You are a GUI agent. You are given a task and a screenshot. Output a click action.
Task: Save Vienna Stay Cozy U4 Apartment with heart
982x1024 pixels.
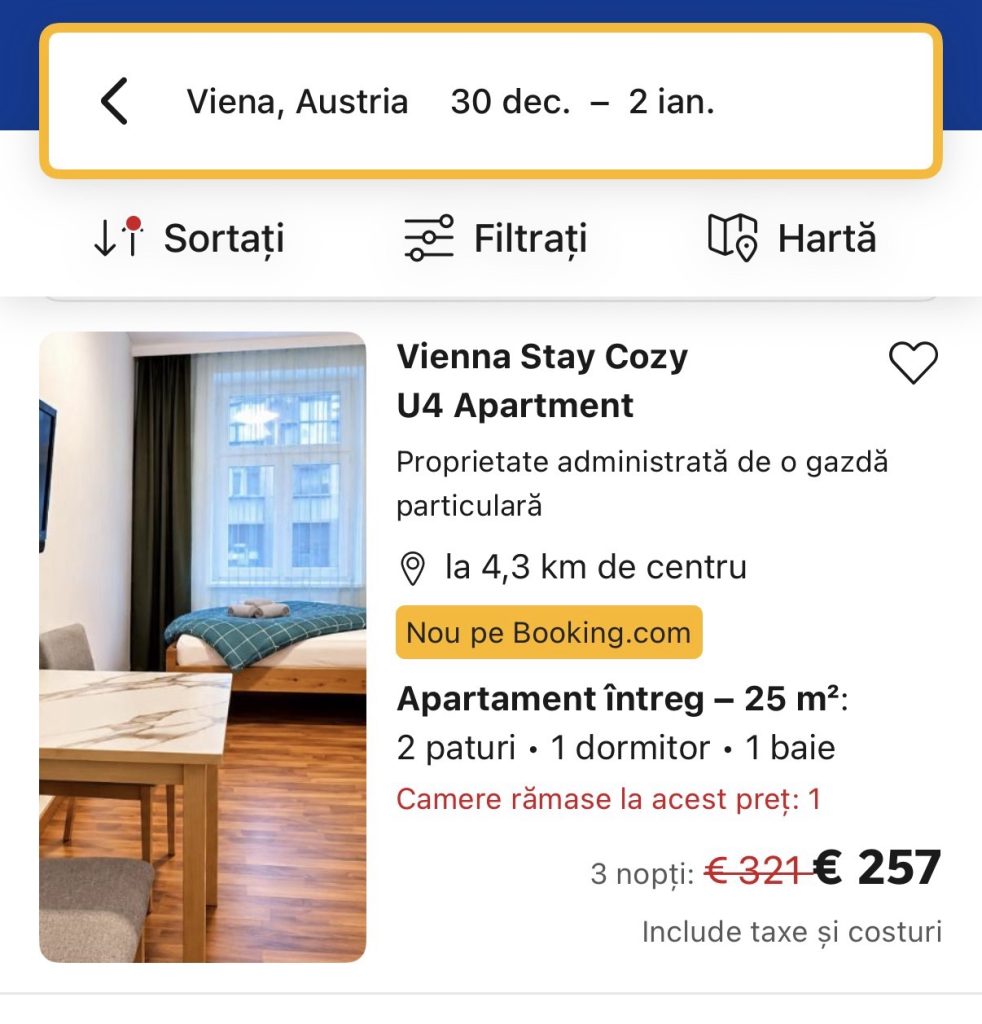(x=913, y=362)
